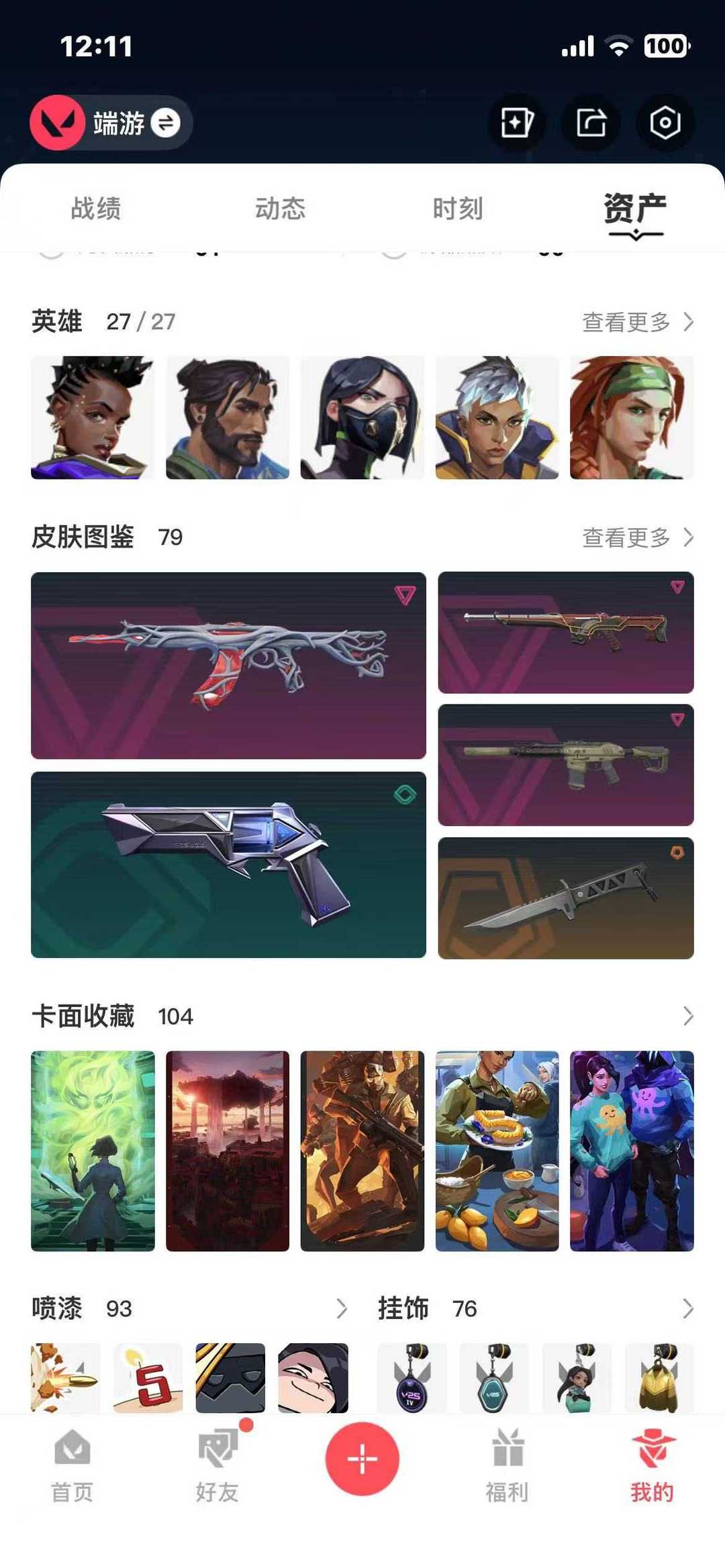The width and height of the screenshot is (725, 1568).
Task: Expand the 卡面收藏 card collection
Action: click(687, 1016)
